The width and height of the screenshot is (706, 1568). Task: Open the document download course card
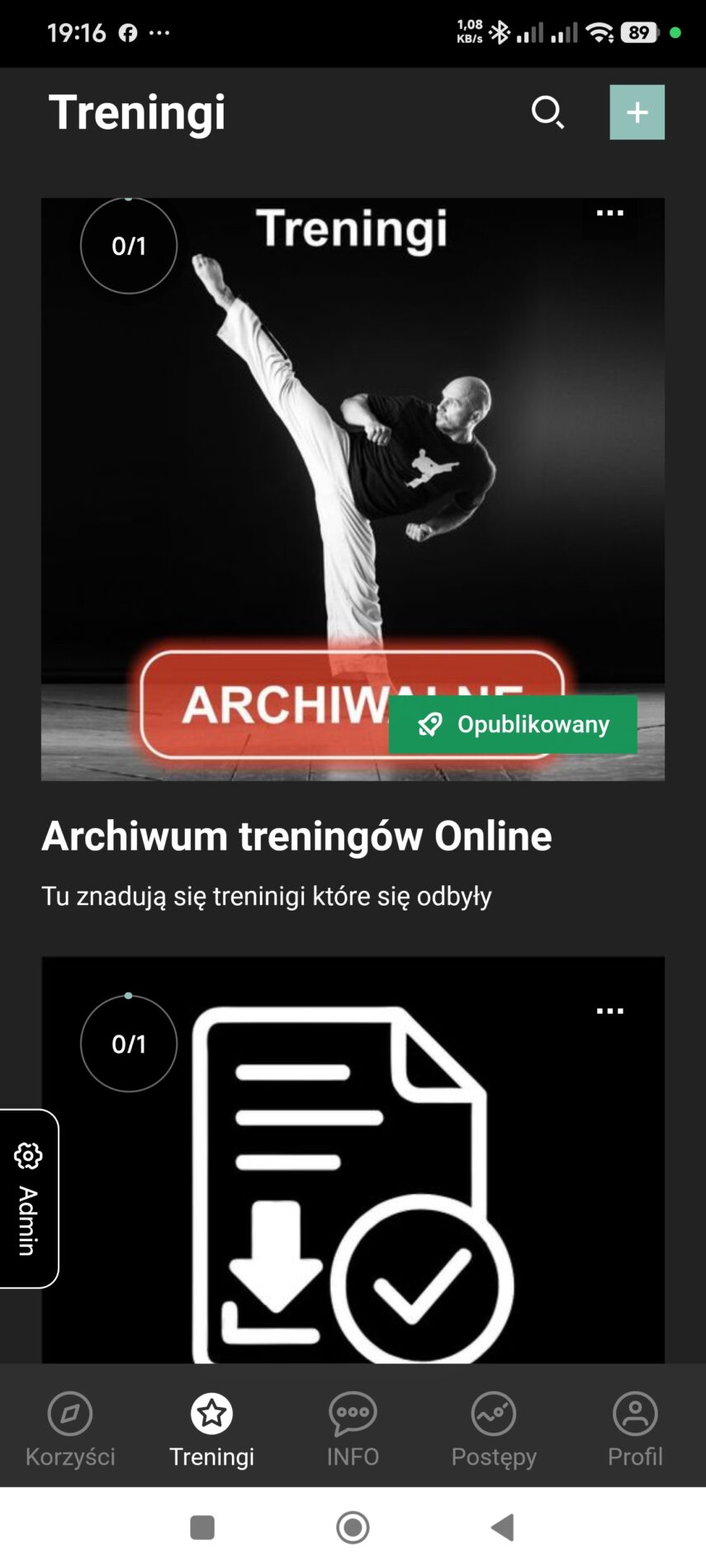pos(353,1172)
